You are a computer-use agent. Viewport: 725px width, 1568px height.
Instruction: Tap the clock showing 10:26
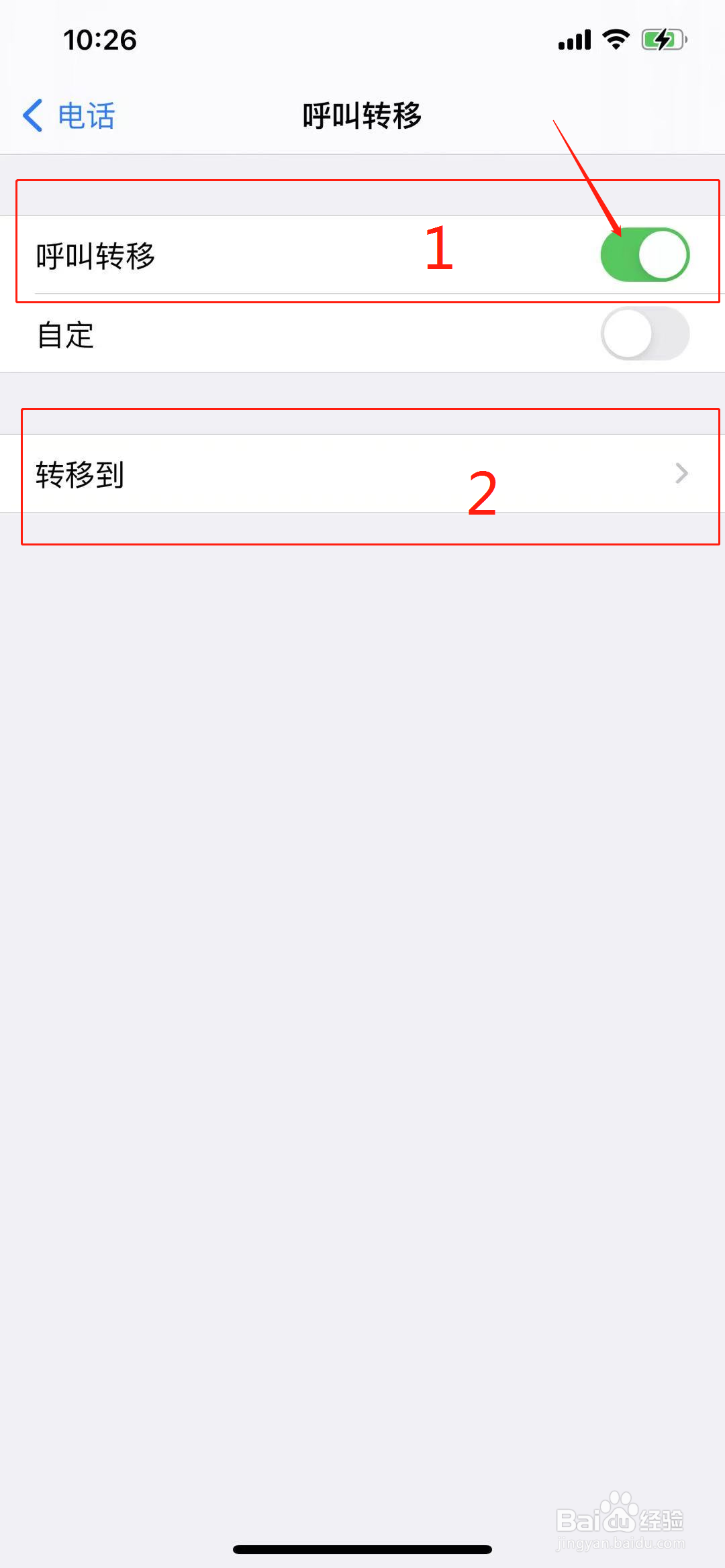point(101,40)
